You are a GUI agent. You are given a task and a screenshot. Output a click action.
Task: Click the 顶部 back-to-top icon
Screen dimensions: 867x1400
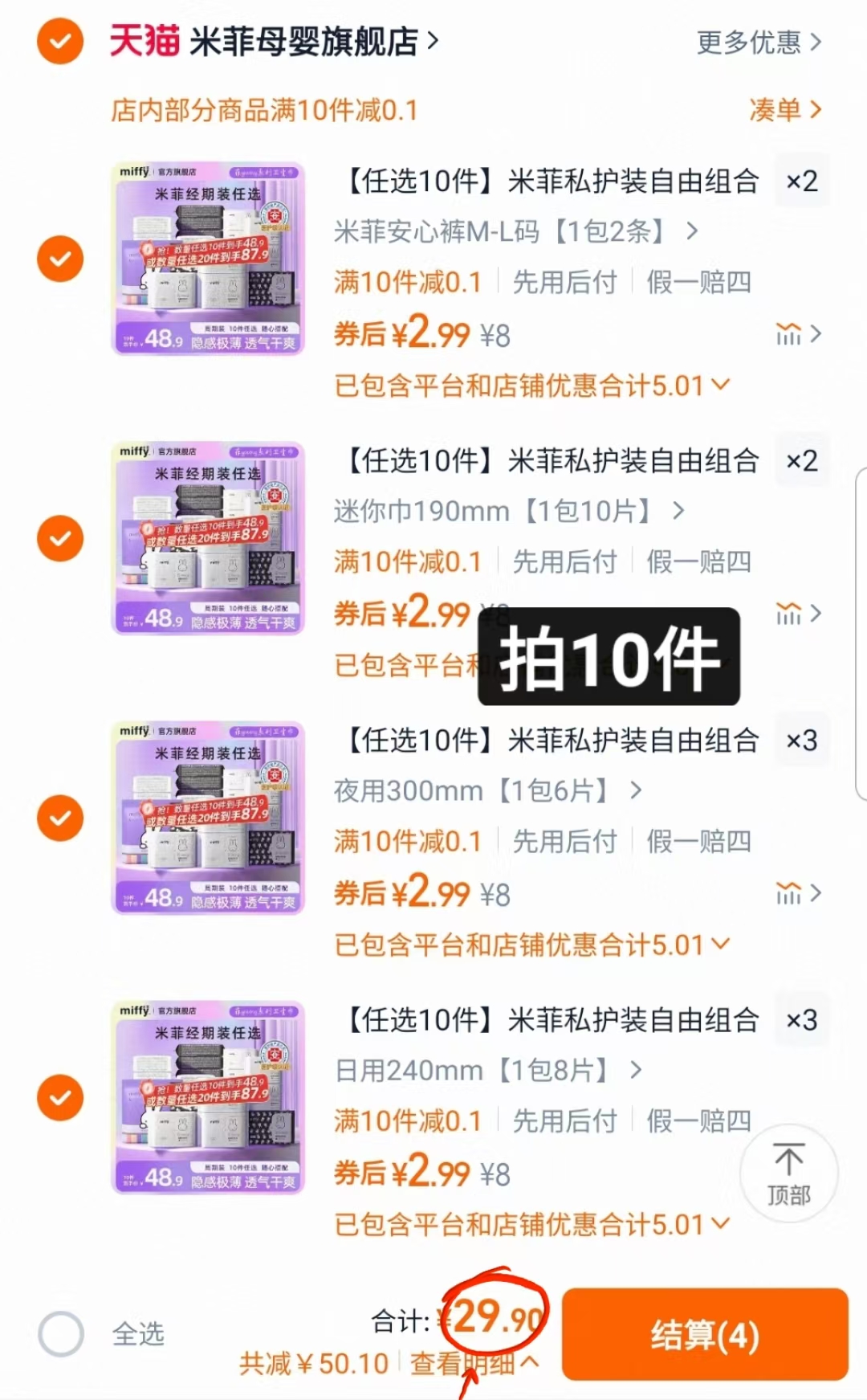(x=790, y=1174)
